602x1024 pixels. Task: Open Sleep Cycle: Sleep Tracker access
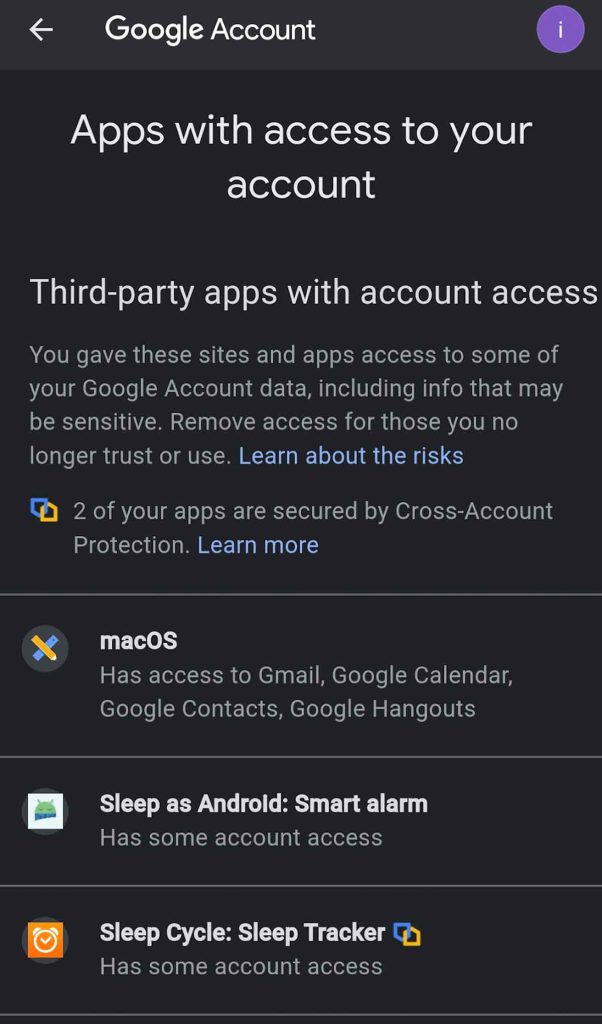tap(300, 949)
